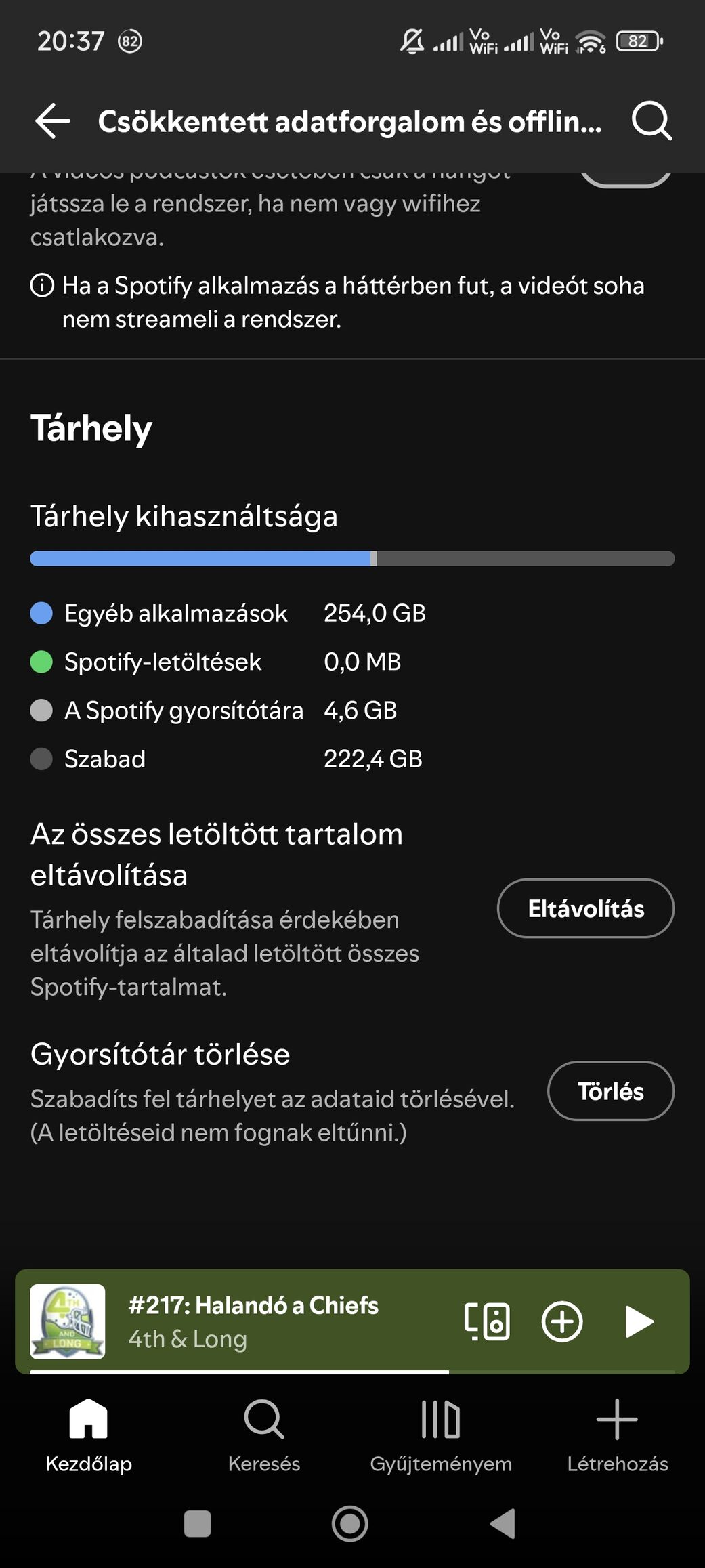Clear the cache with the Törlés button
This screenshot has width=705, height=1568.
coord(610,1091)
